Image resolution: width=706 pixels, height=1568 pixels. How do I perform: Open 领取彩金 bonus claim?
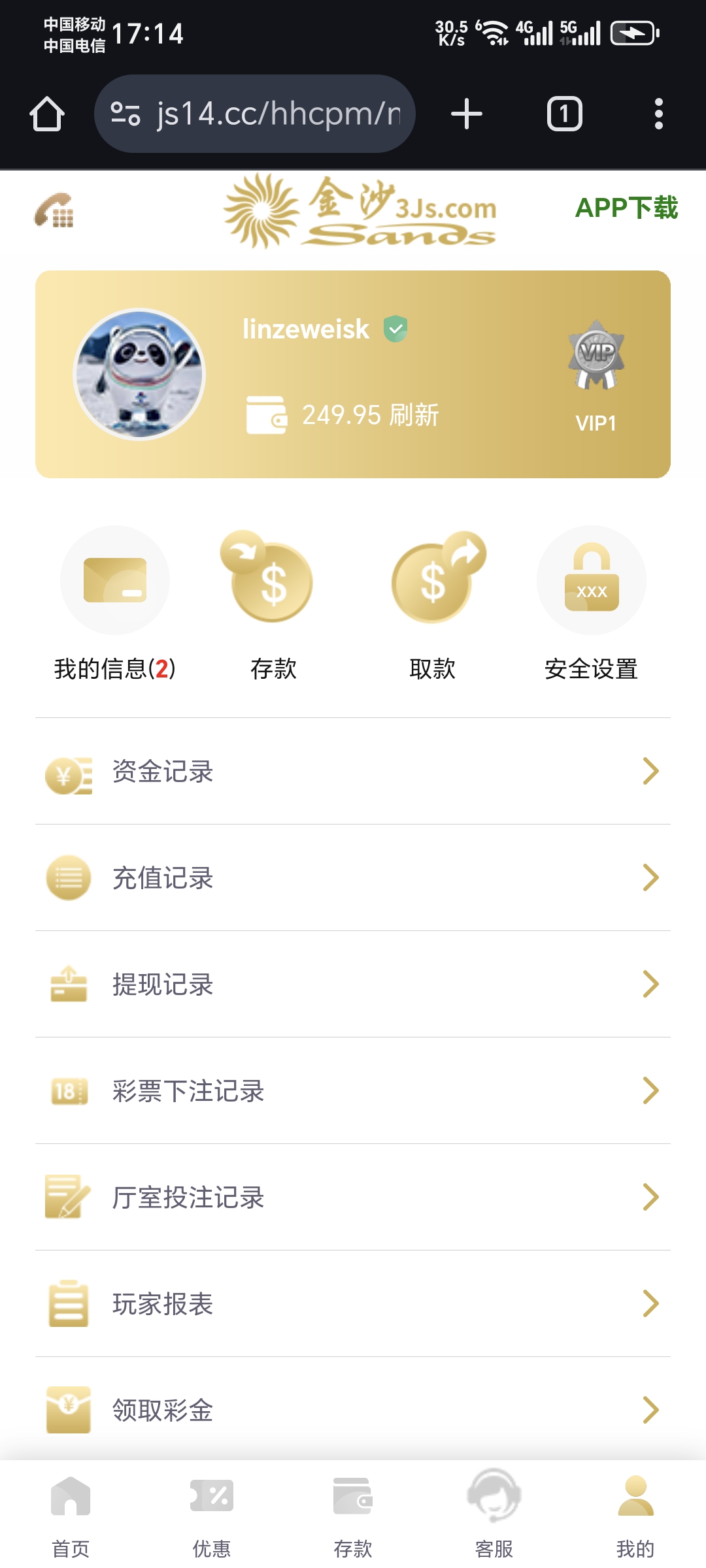tap(353, 1410)
